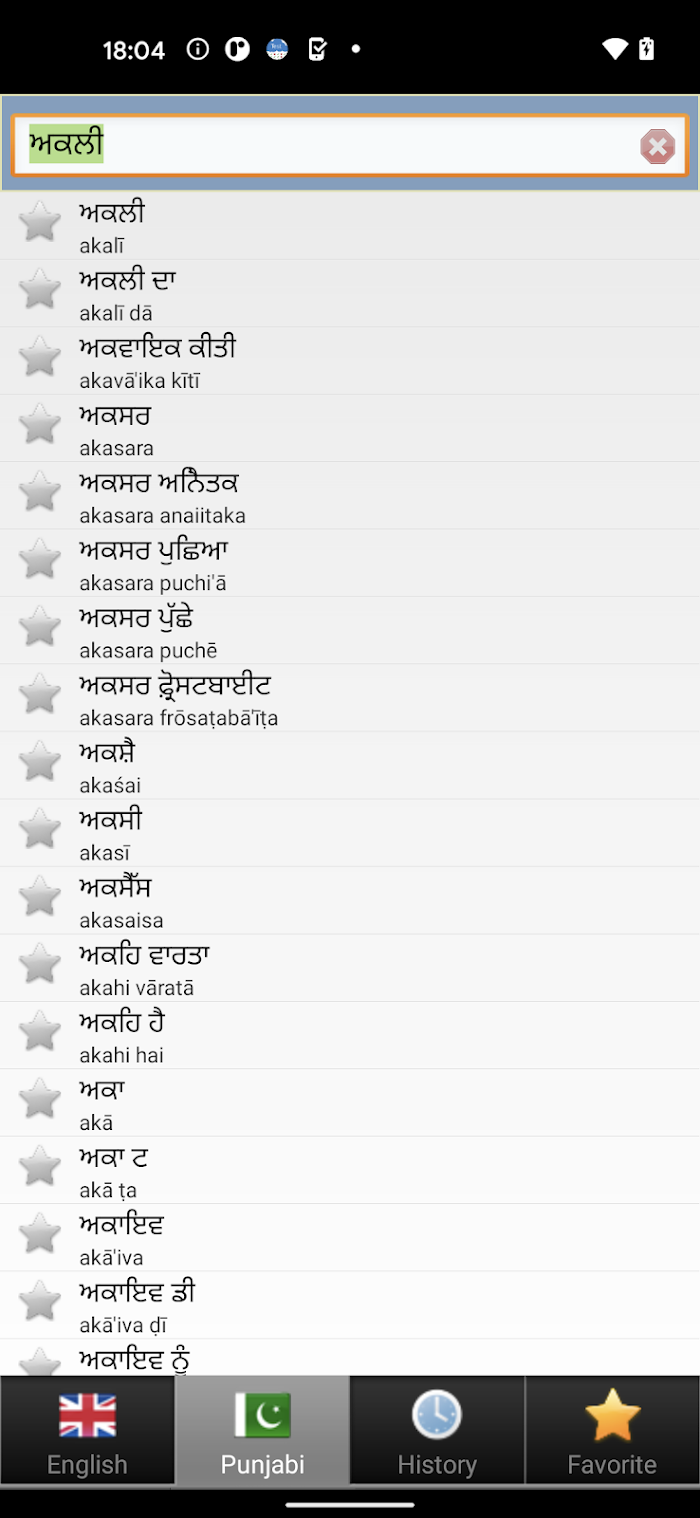Favorite the akasara anaiitaka entry

[x=40, y=492]
